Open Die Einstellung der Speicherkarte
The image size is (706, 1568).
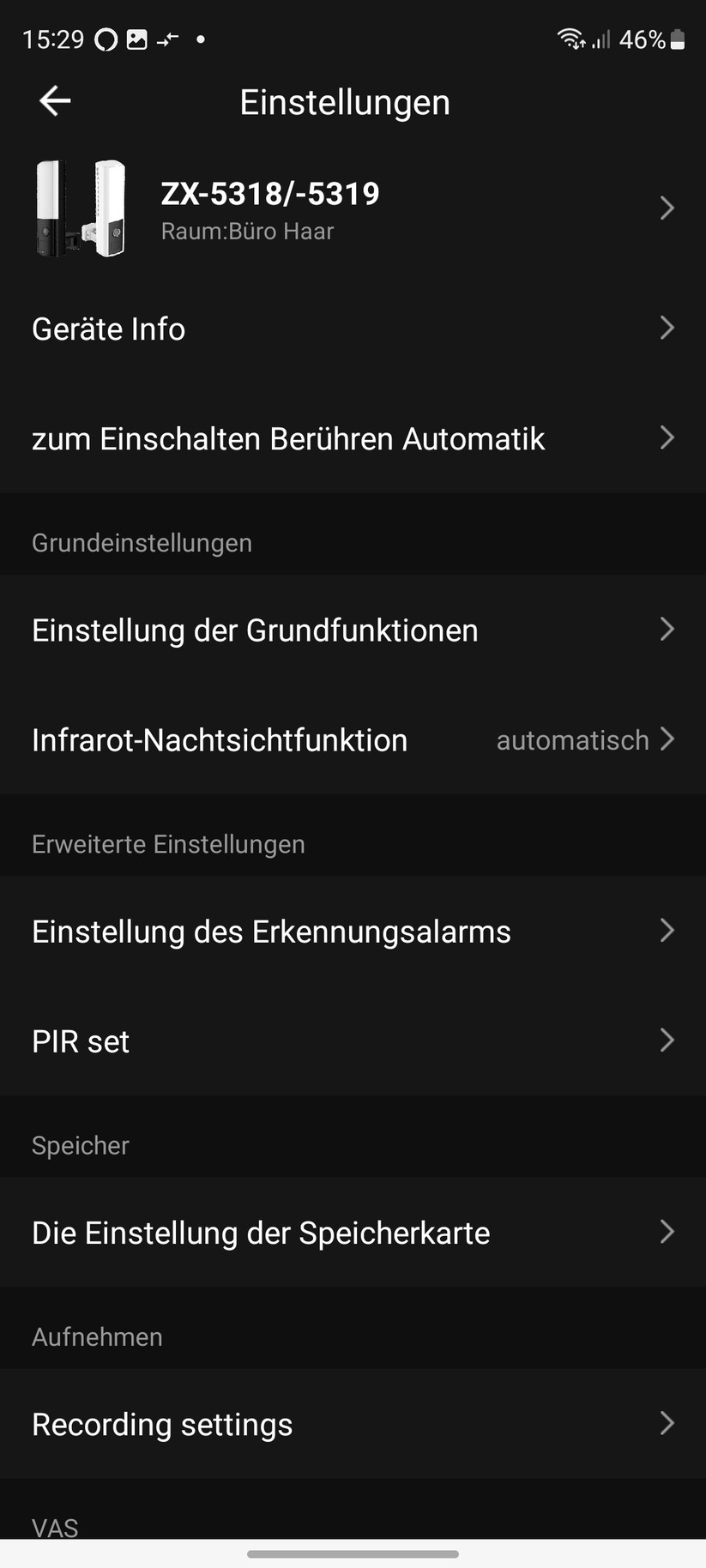pos(352,1233)
